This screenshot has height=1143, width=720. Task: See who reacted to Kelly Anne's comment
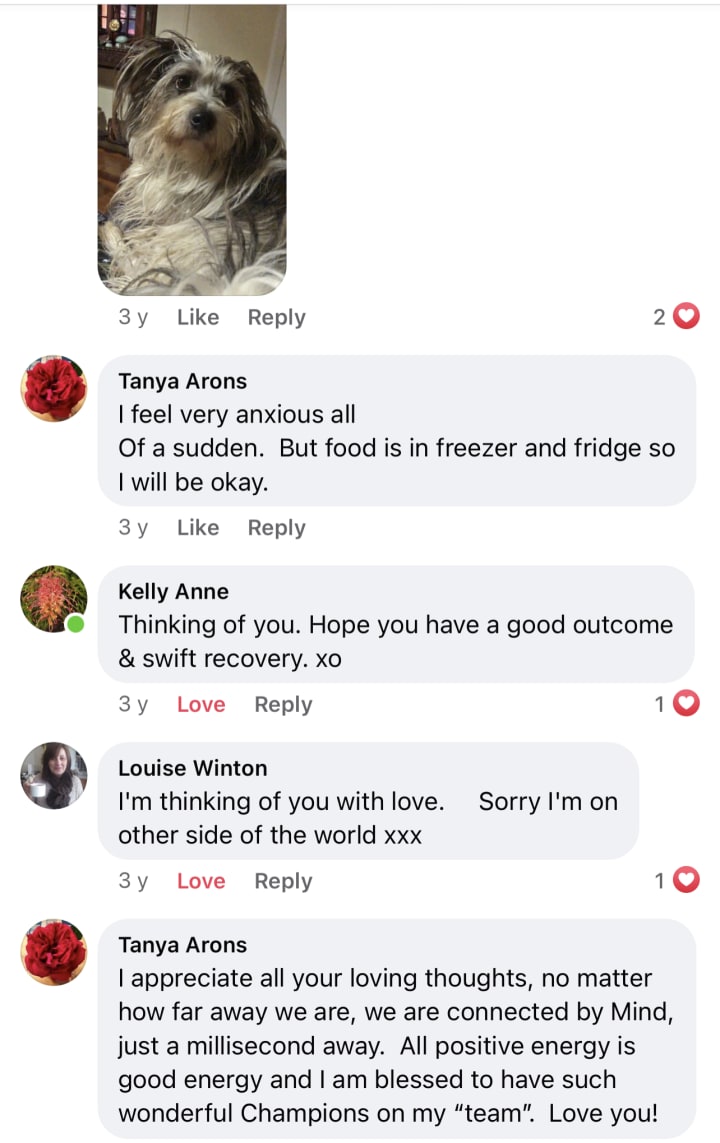[677, 704]
